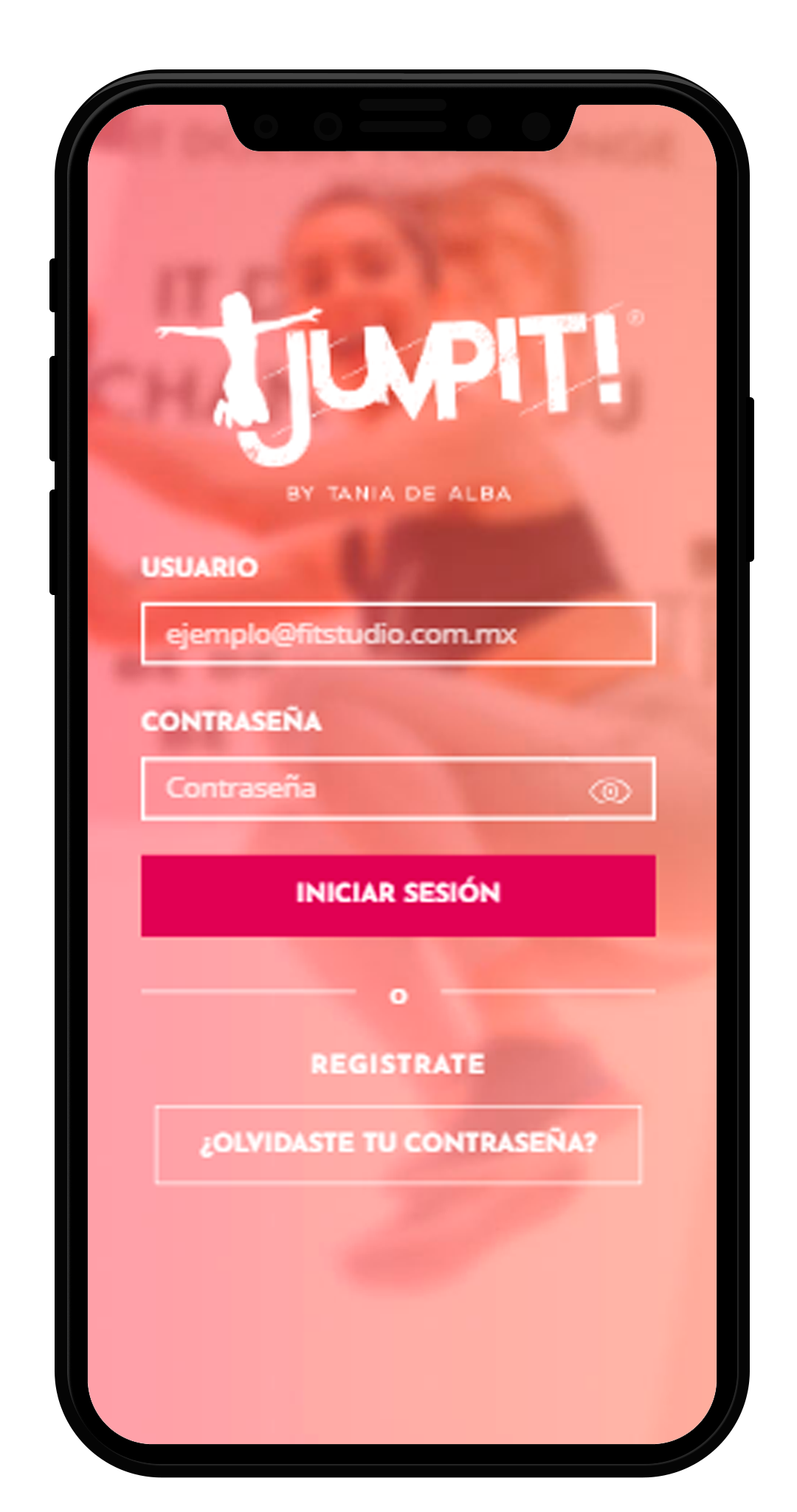Toggle password visibility eye icon
797x1512 pixels.
pos(610,791)
